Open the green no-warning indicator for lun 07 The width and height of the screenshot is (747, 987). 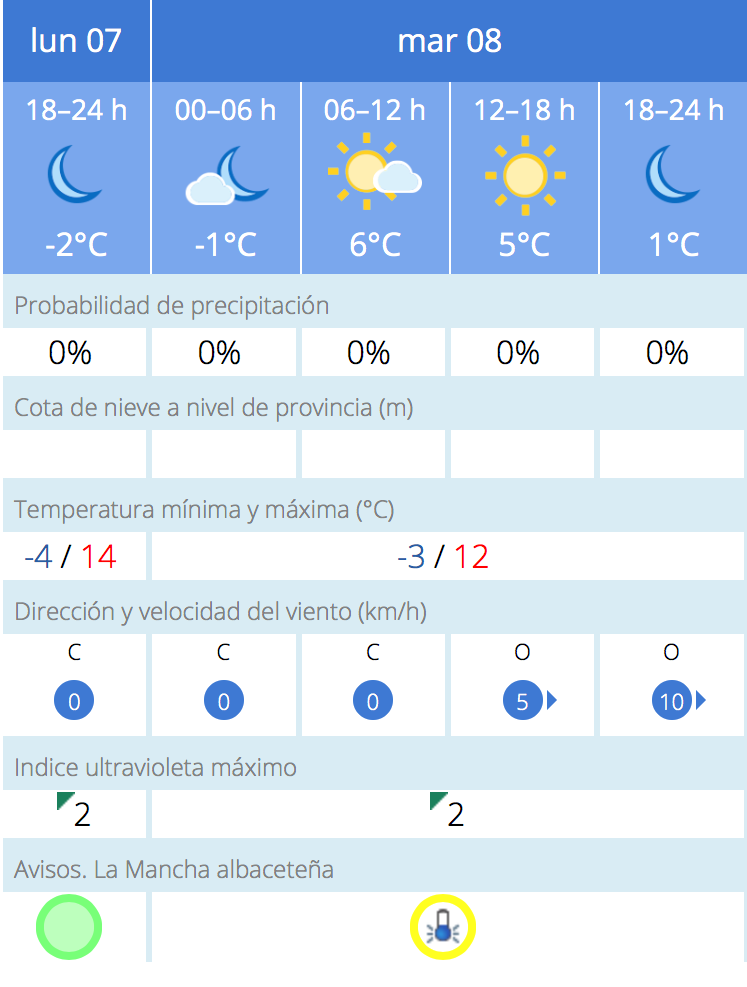point(69,927)
